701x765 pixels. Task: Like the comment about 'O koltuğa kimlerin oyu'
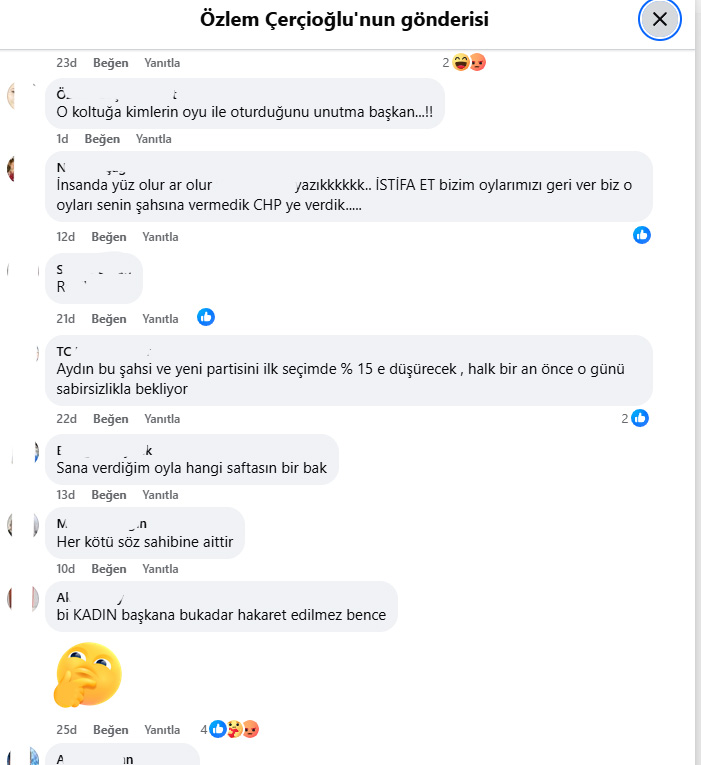click(102, 139)
